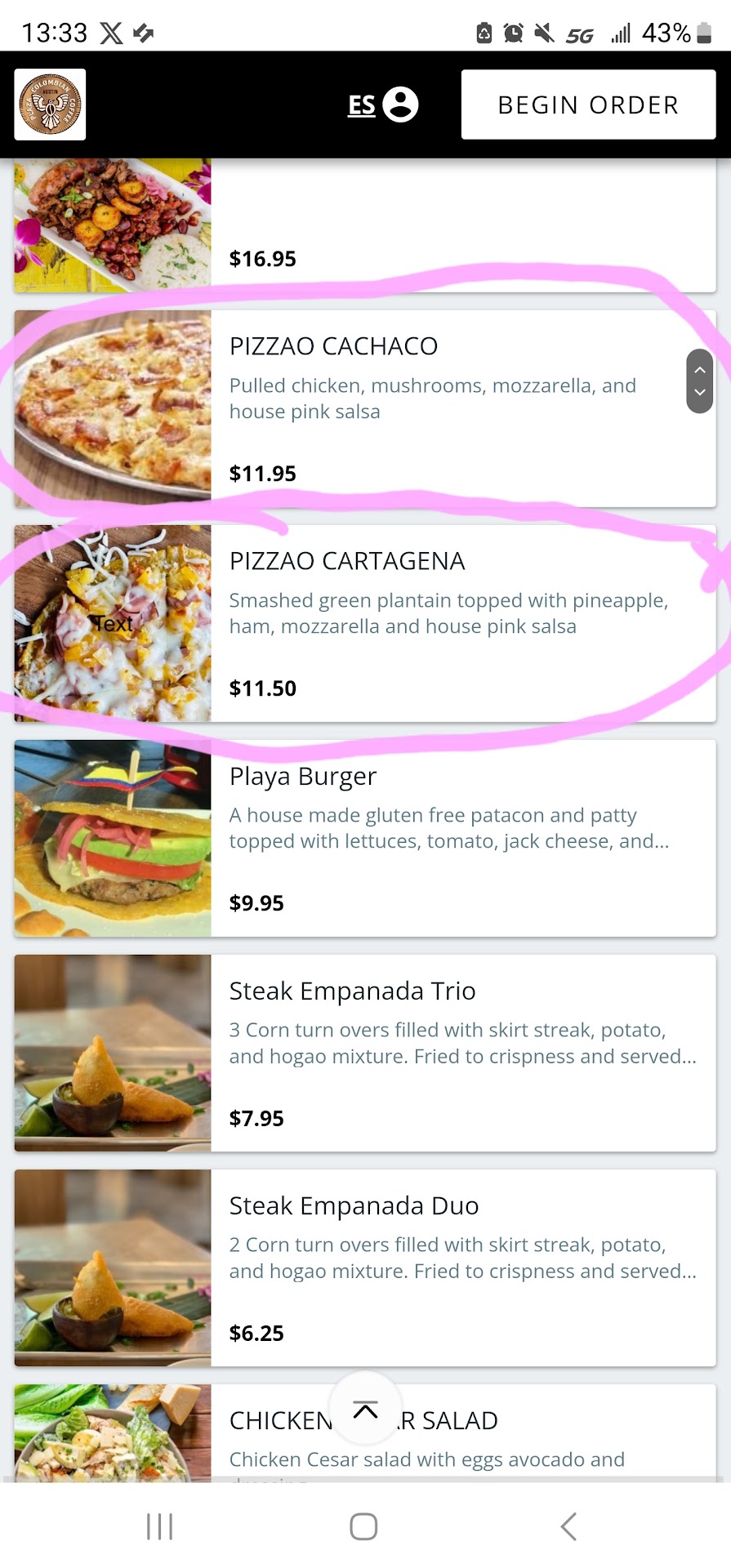Open the restaurant logo home link
This screenshot has width=731, height=1568.
[x=50, y=105]
